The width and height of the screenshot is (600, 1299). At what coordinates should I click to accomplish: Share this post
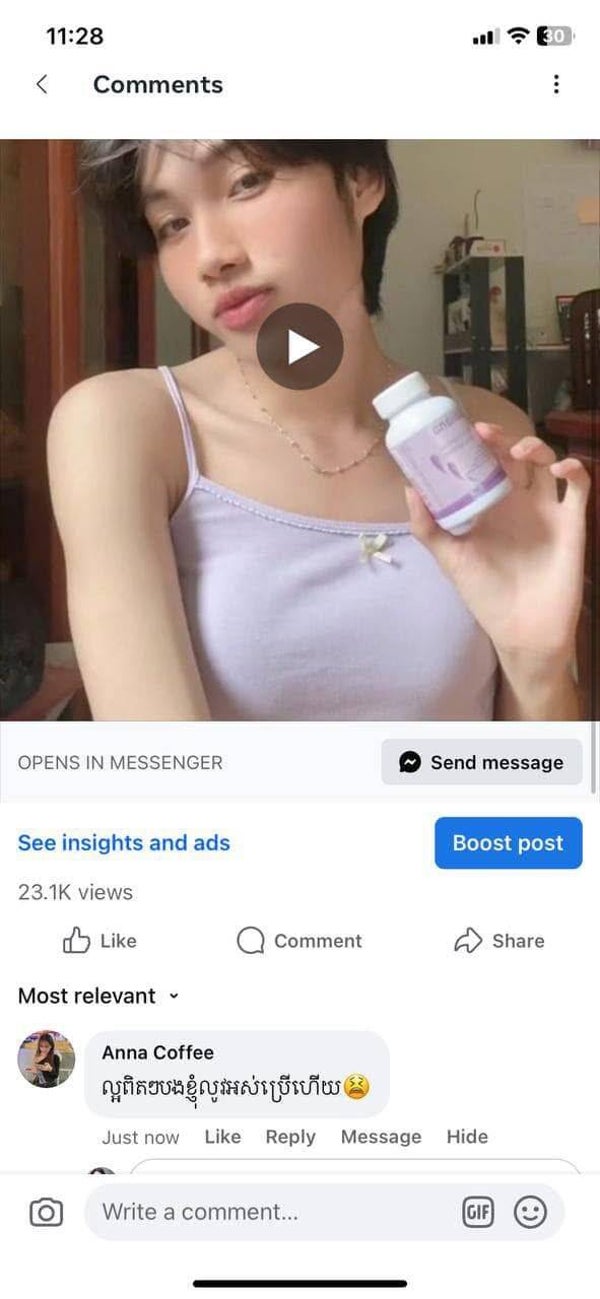click(x=499, y=941)
